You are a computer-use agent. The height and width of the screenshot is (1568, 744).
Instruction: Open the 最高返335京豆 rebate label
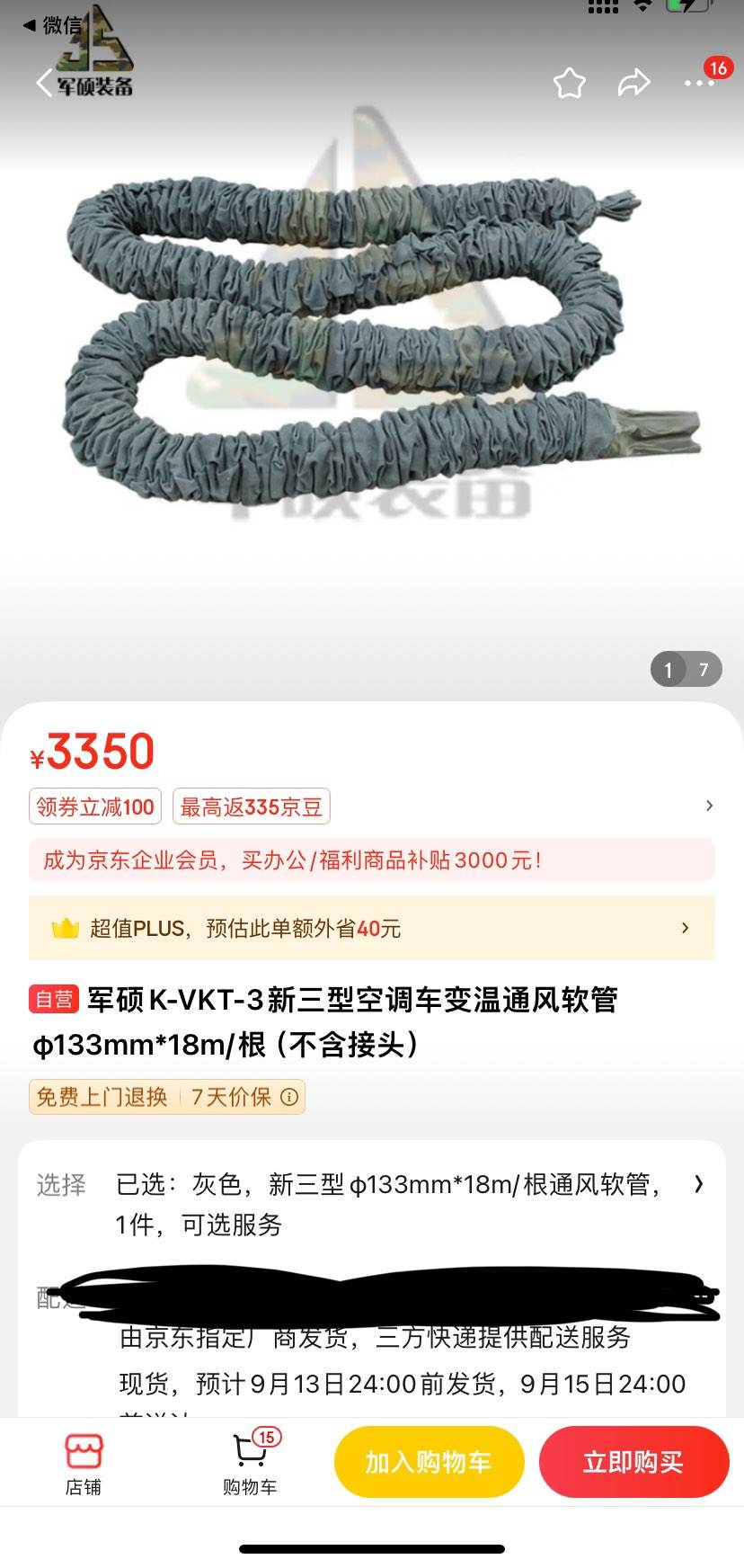pos(250,806)
